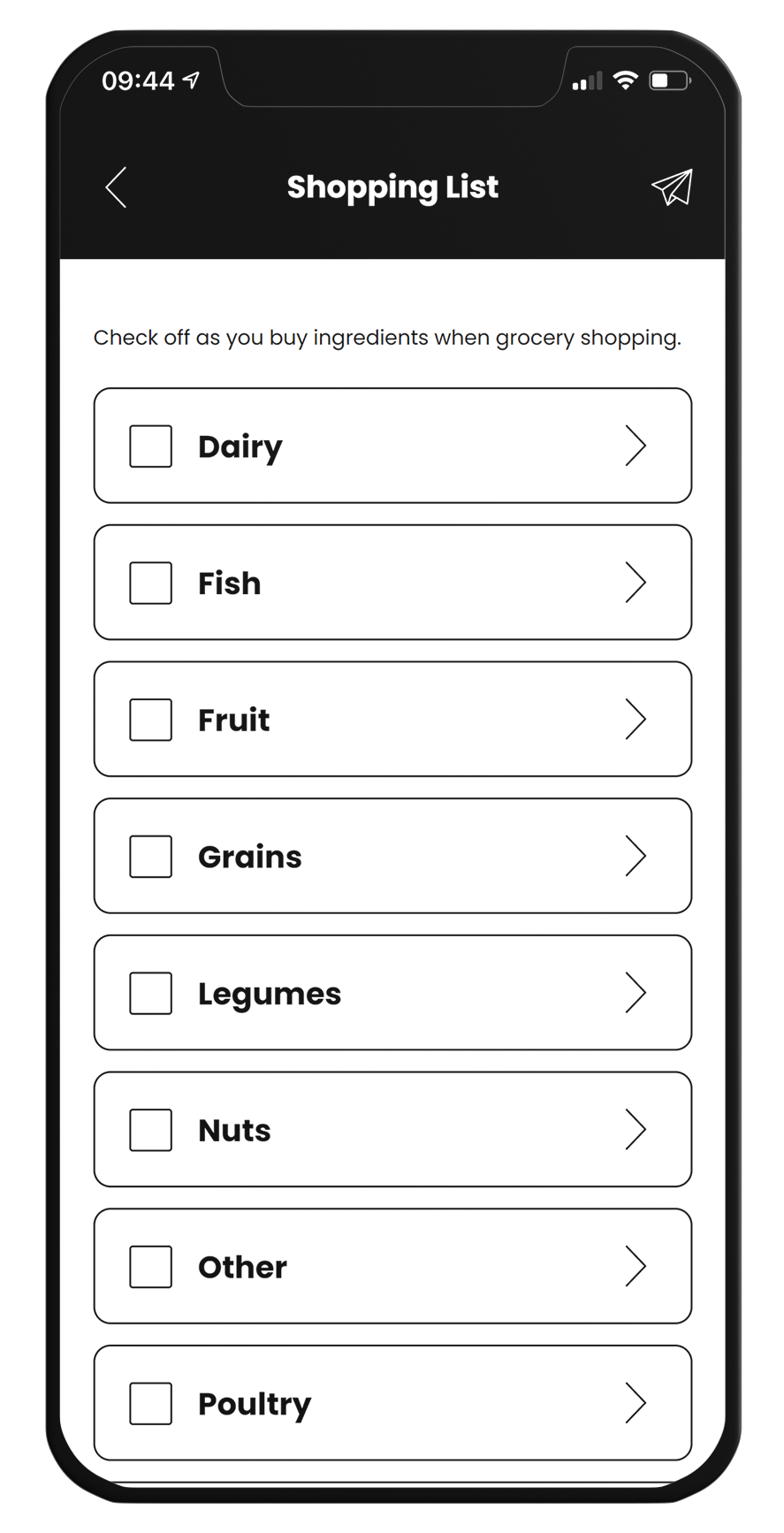
Task: Select the Grains checkbox
Action: tap(151, 857)
